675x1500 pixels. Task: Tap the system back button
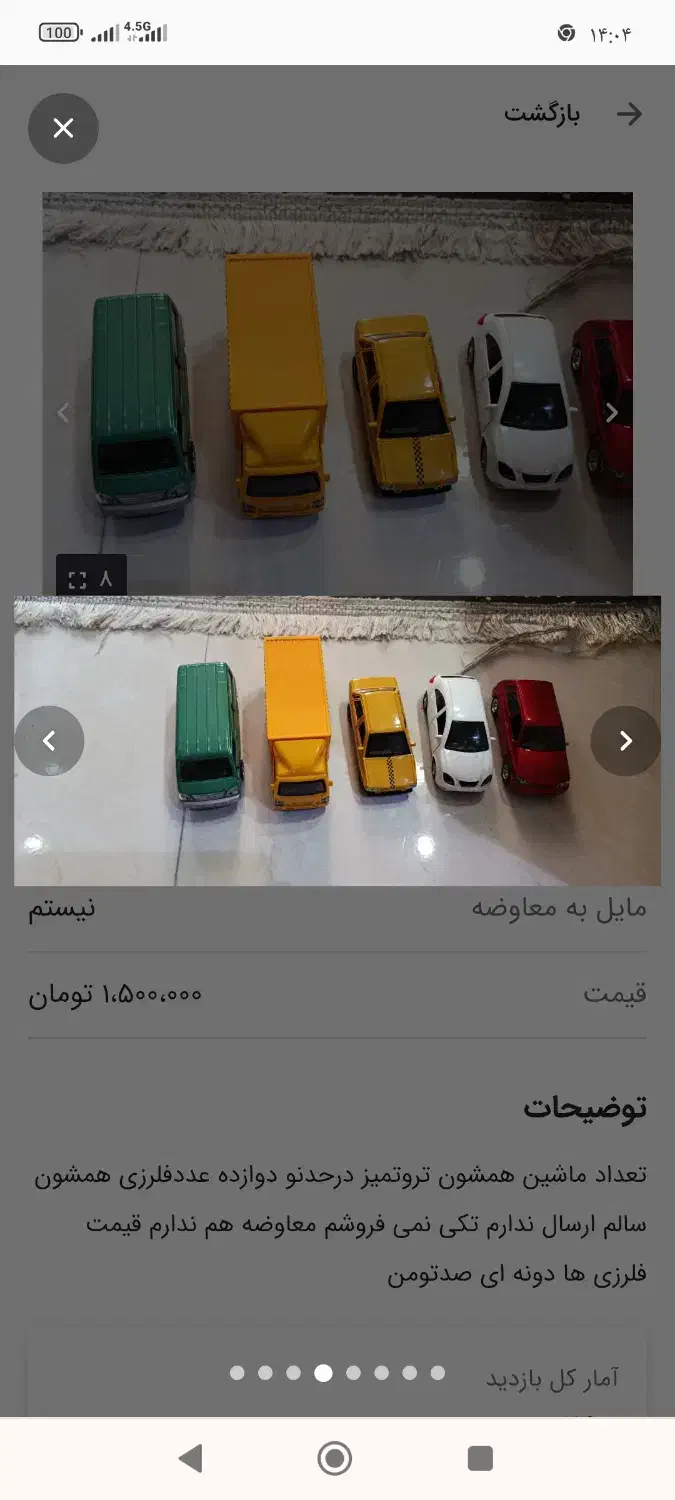click(x=191, y=1459)
